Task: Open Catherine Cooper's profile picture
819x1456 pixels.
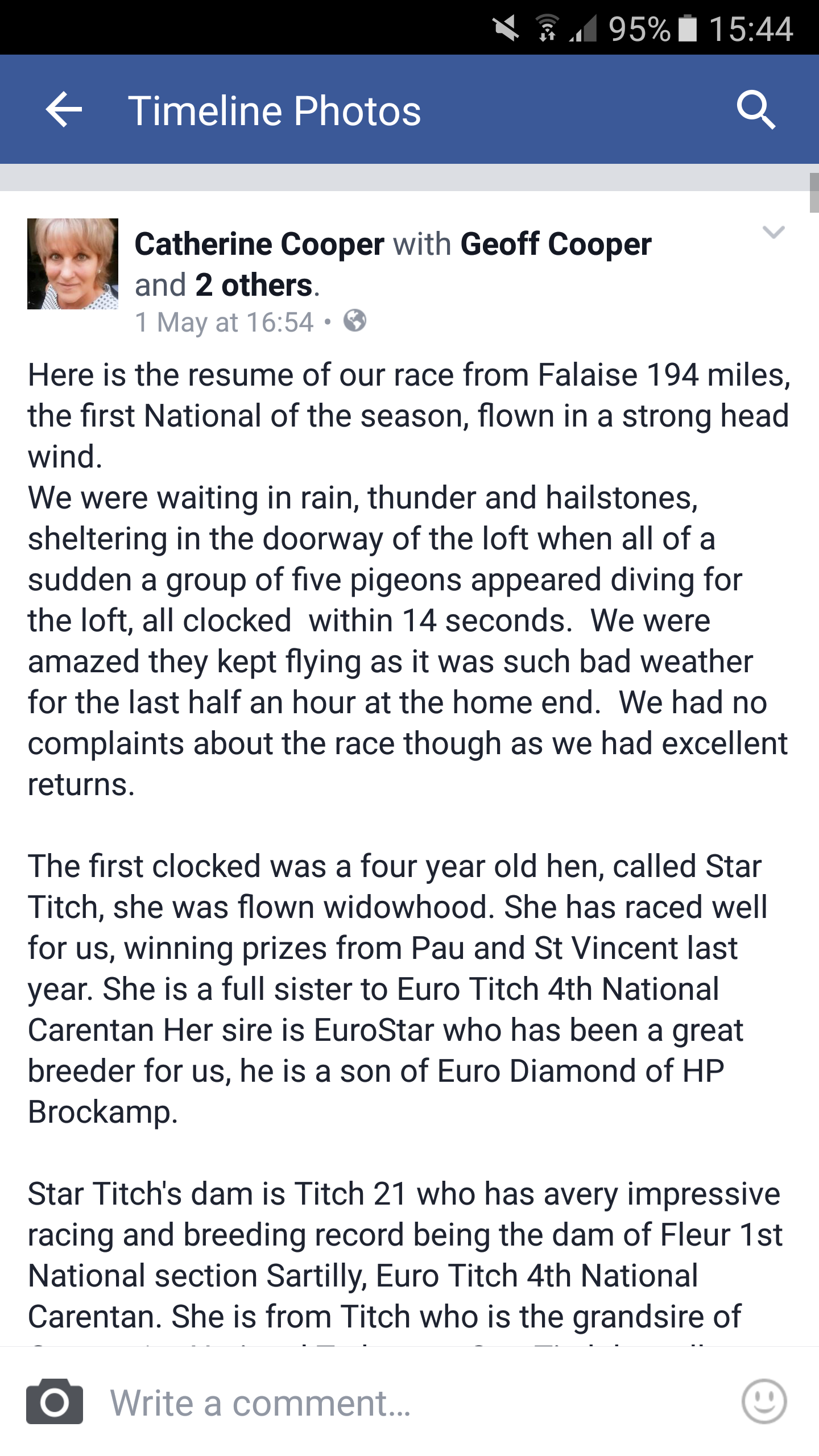Action: 73,264
